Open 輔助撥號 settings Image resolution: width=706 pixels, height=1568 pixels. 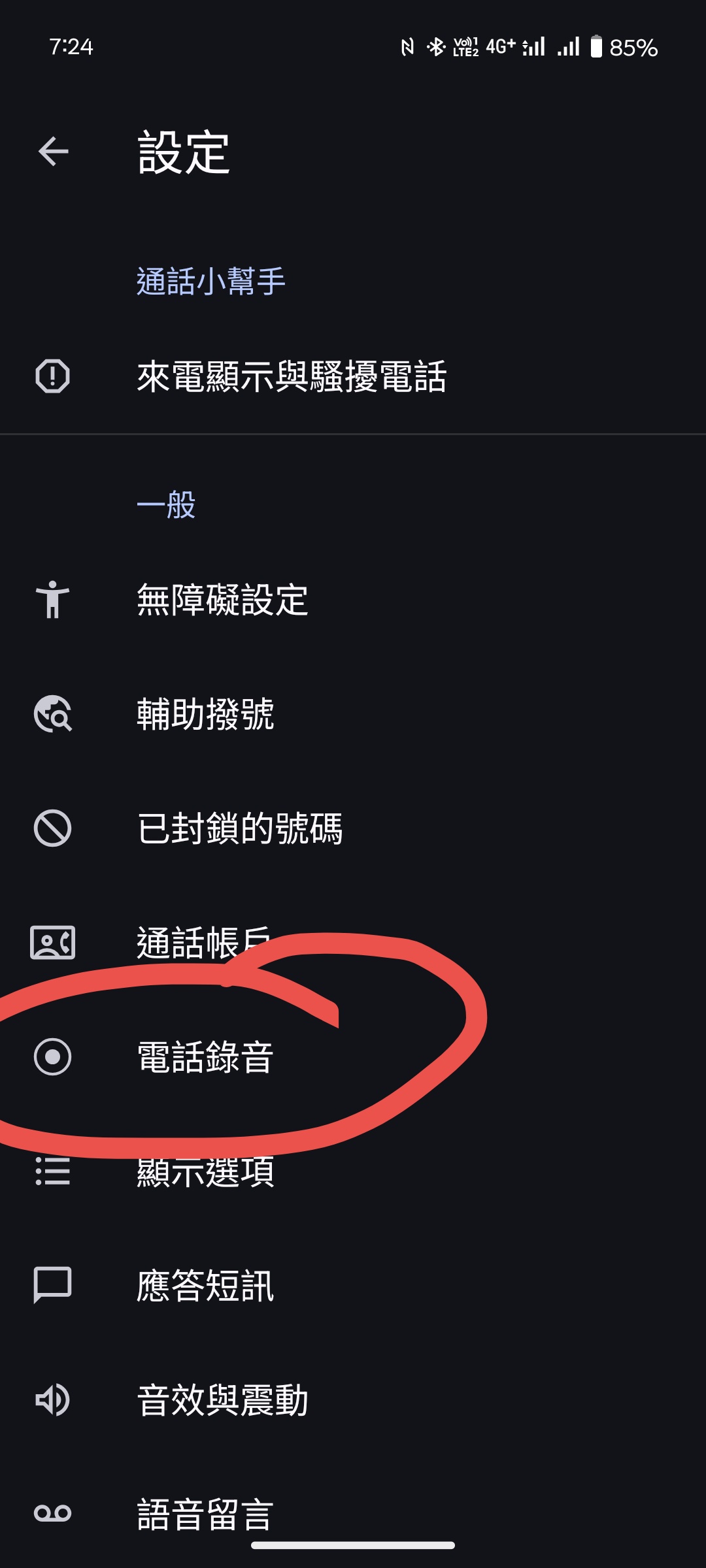pyautogui.click(x=205, y=714)
